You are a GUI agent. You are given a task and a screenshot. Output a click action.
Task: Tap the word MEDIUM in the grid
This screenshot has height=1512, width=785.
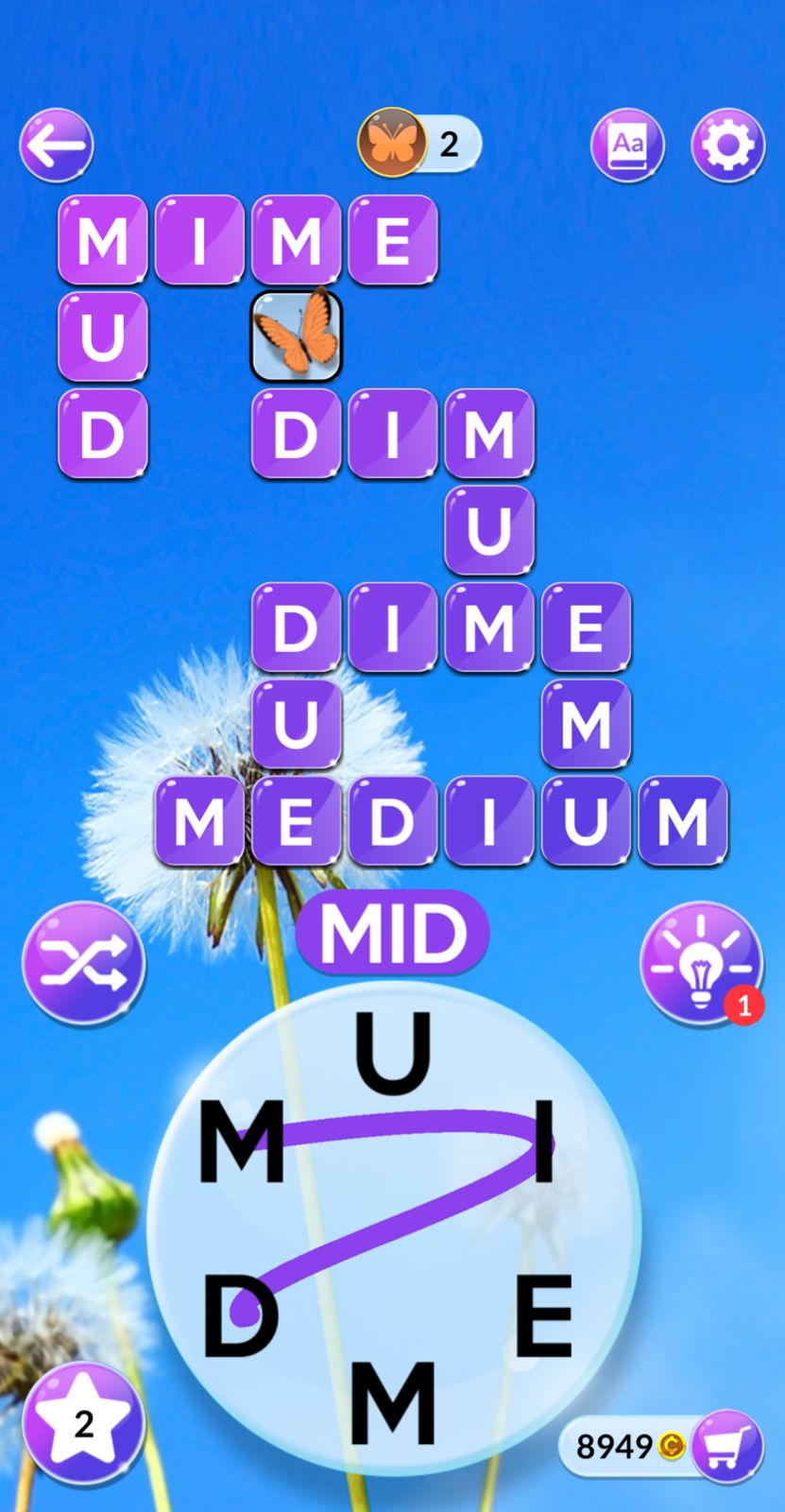[439, 820]
